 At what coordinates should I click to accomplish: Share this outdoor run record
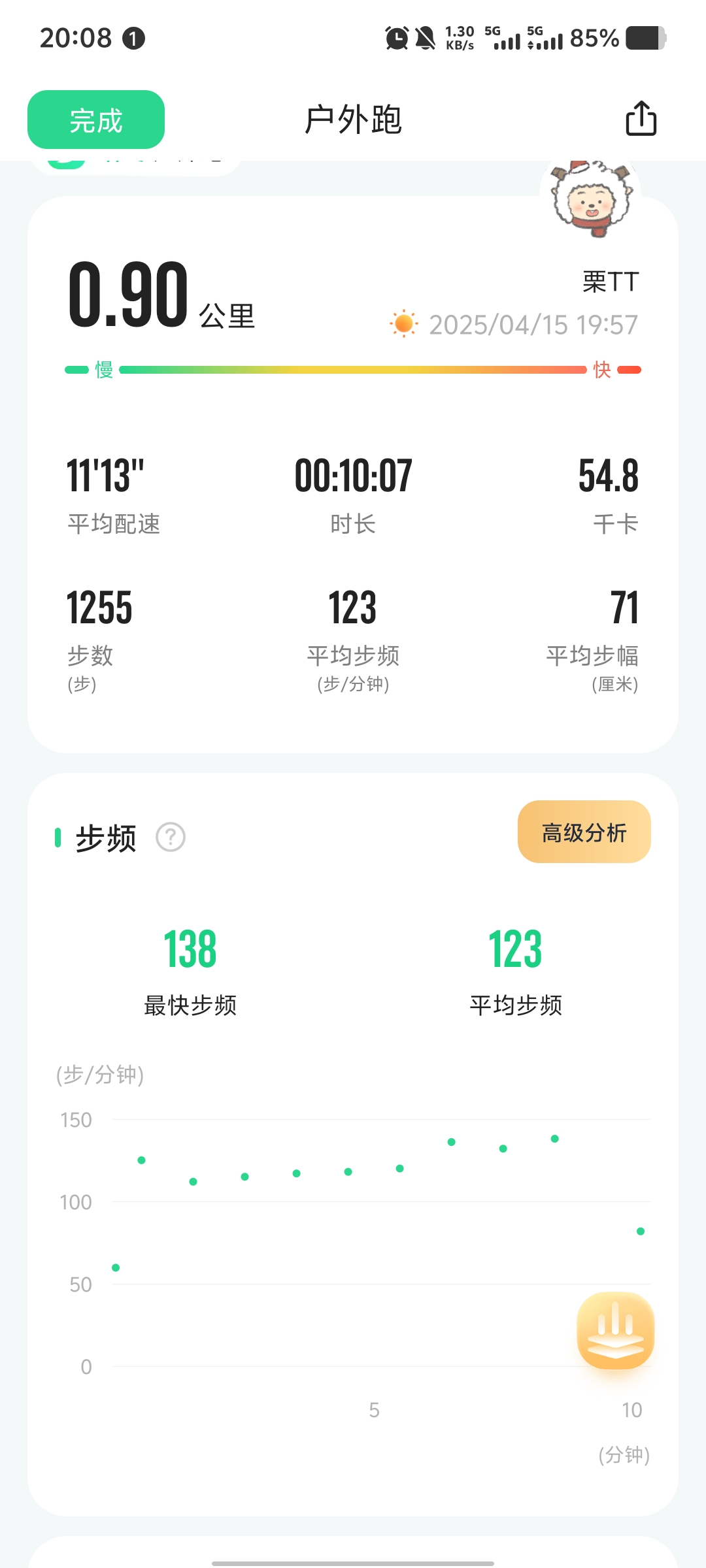click(x=641, y=119)
